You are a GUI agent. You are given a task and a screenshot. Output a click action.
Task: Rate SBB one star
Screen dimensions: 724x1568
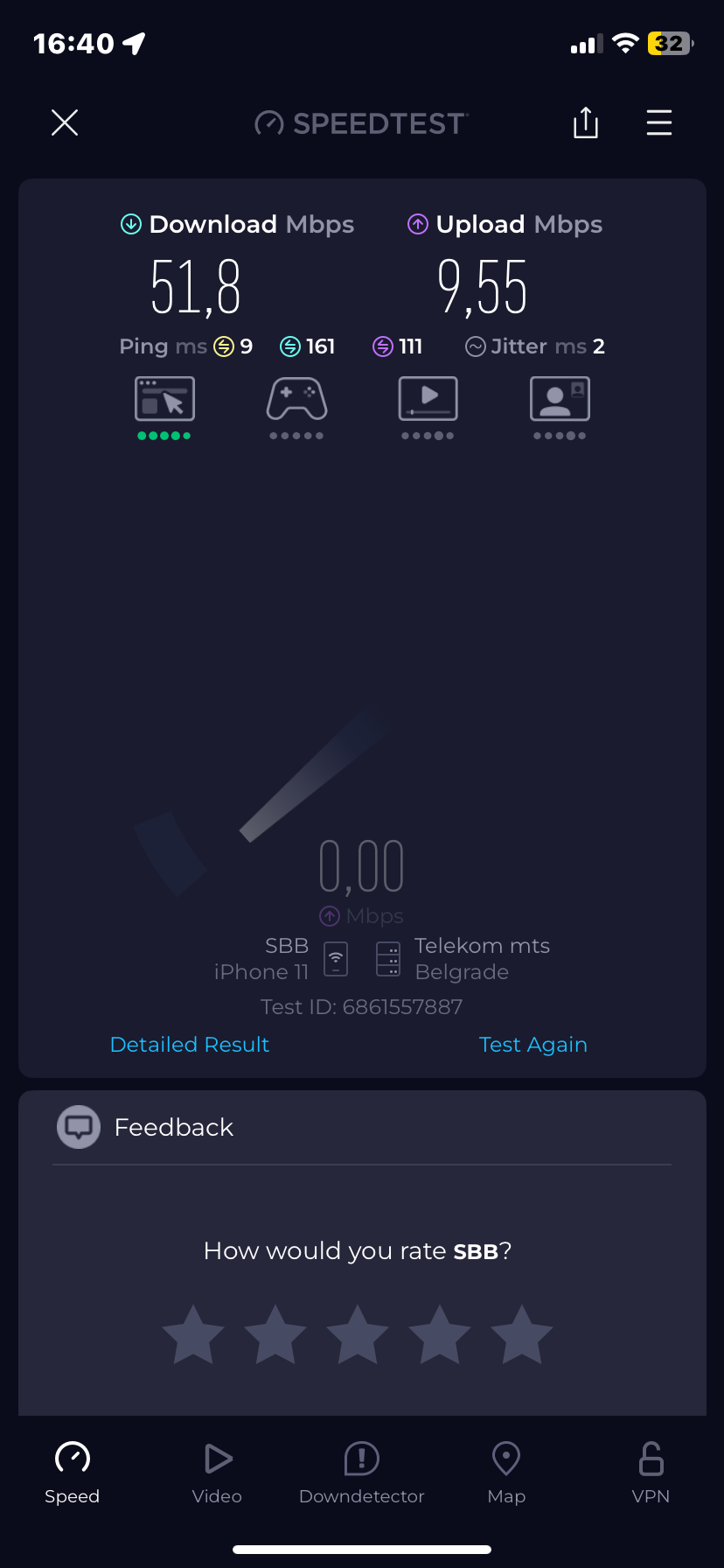(x=193, y=1335)
